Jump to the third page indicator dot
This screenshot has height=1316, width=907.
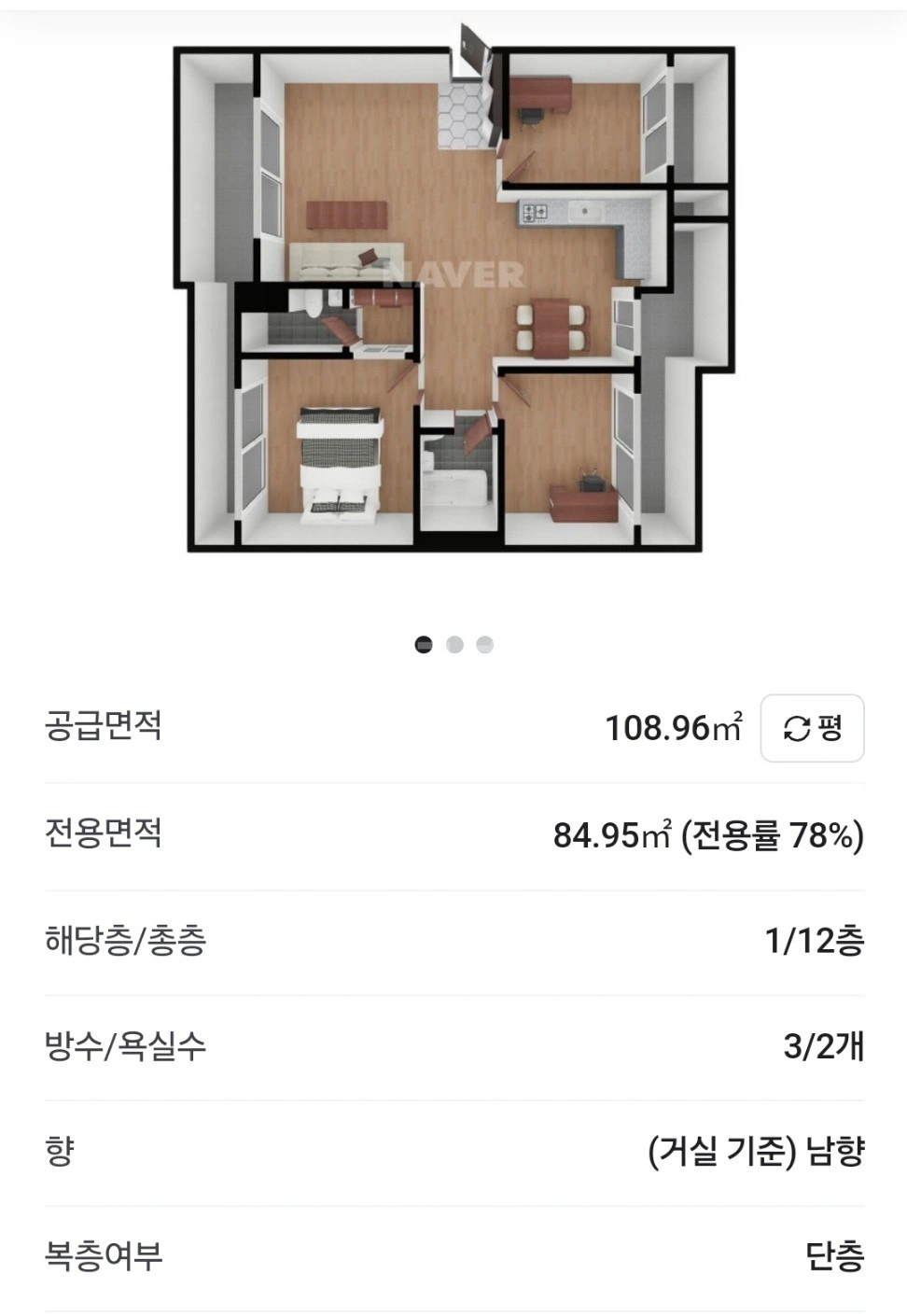click(x=484, y=645)
